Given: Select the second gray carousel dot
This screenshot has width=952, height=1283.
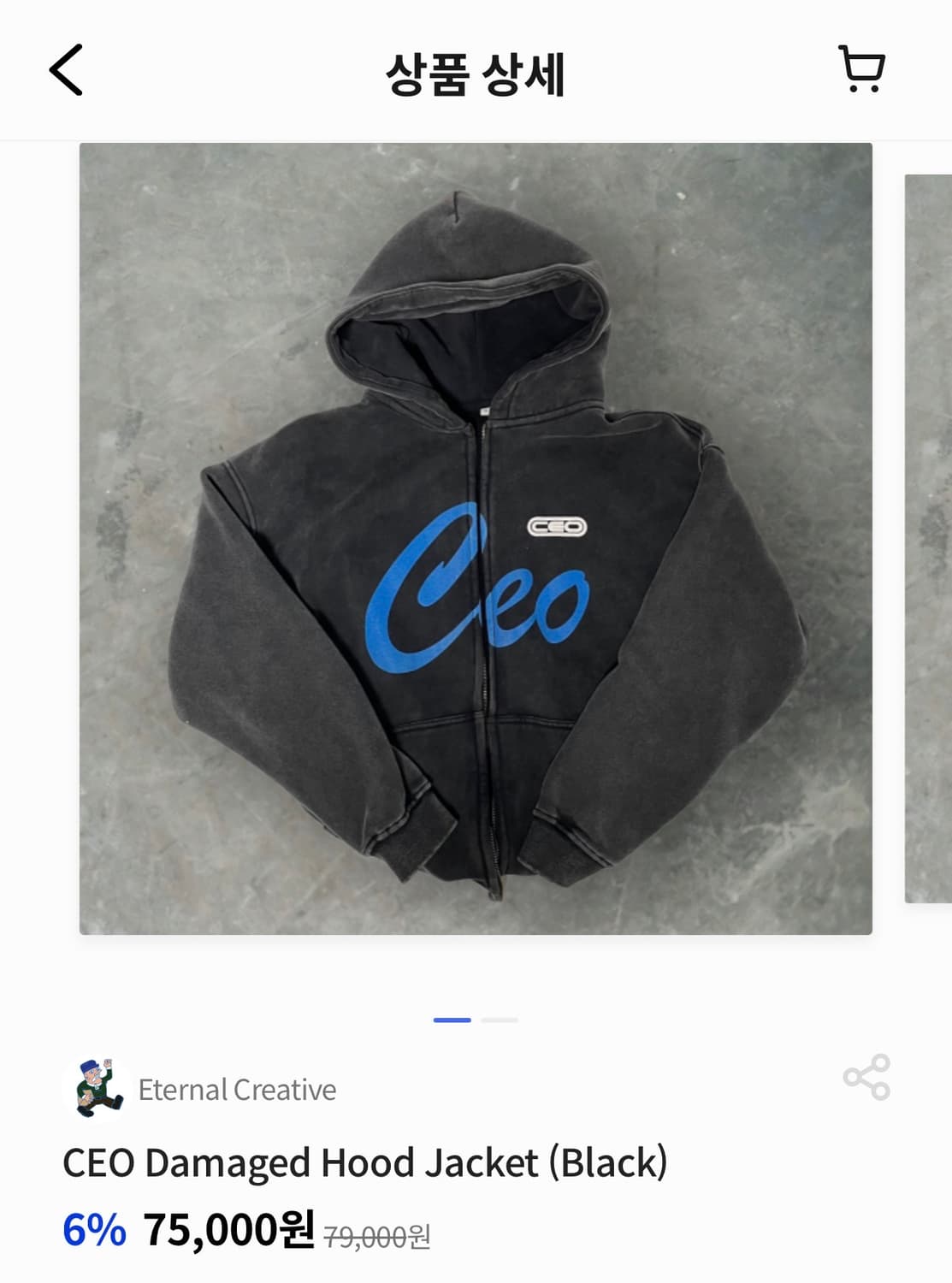Looking at the screenshot, I should pyautogui.click(x=499, y=1020).
